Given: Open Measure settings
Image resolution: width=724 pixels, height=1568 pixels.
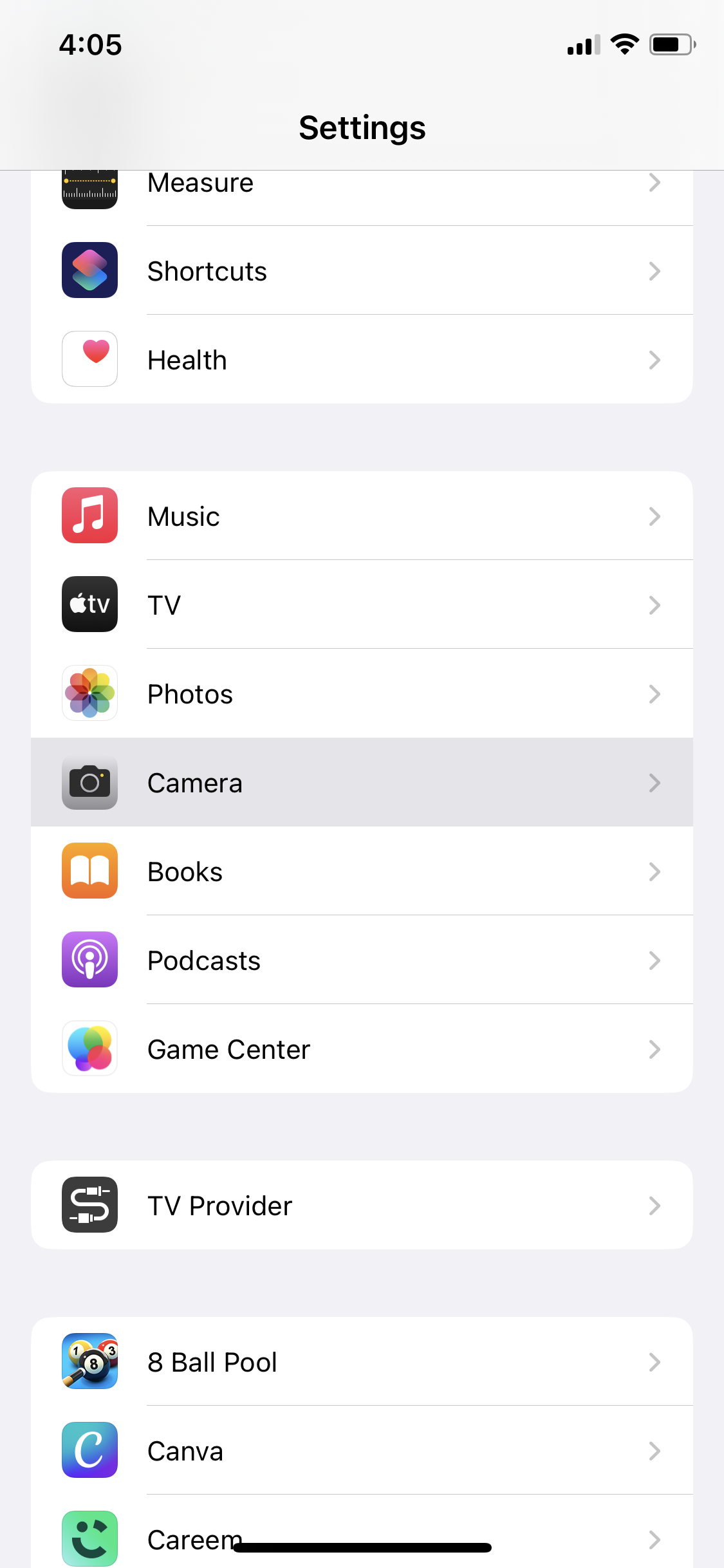Looking at the screenshot, I should coord(360,188).
